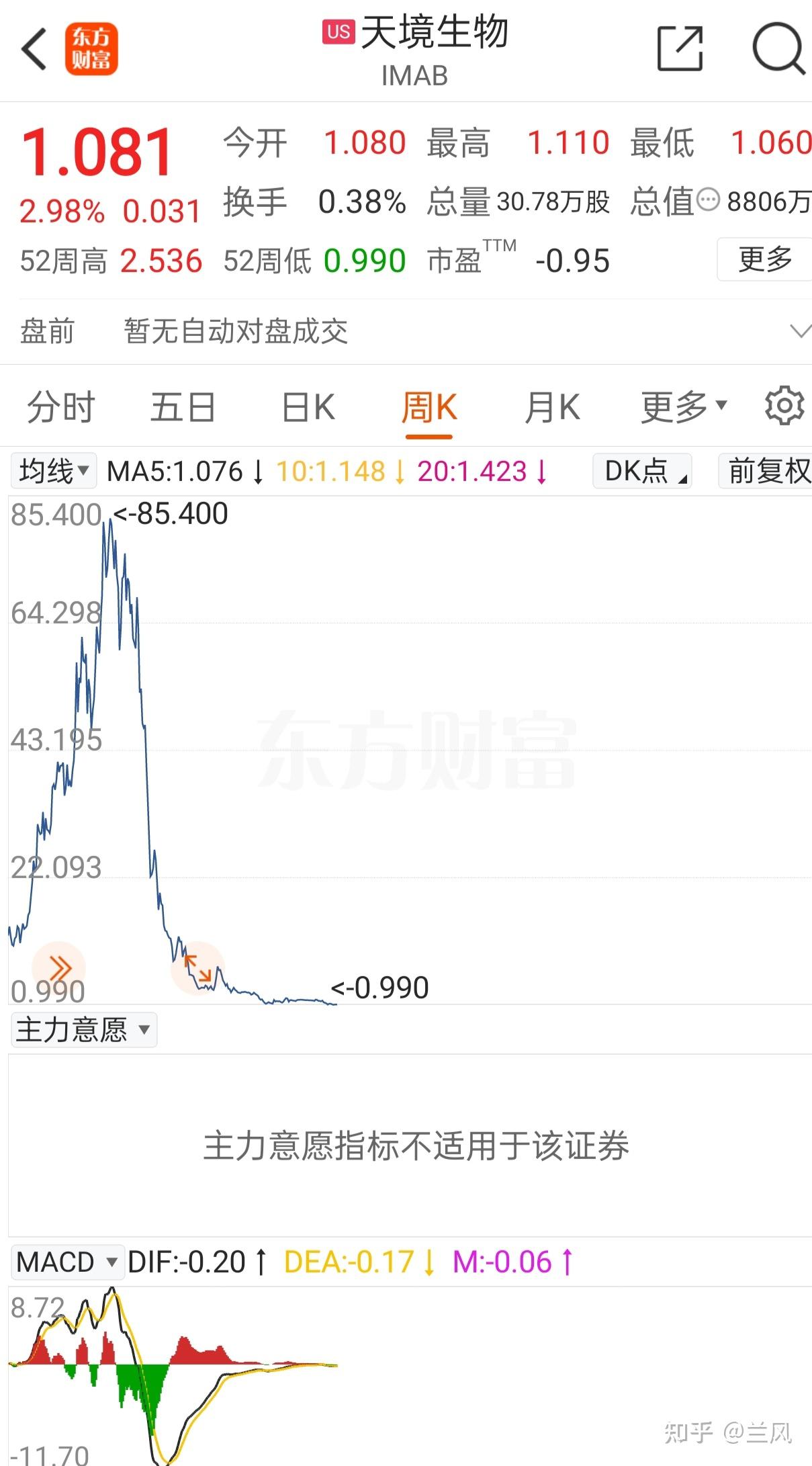Tap the 更多 button beside 市盈
Image resolution: width=812 pixels, height=1466 pixels.
(765, 259)
